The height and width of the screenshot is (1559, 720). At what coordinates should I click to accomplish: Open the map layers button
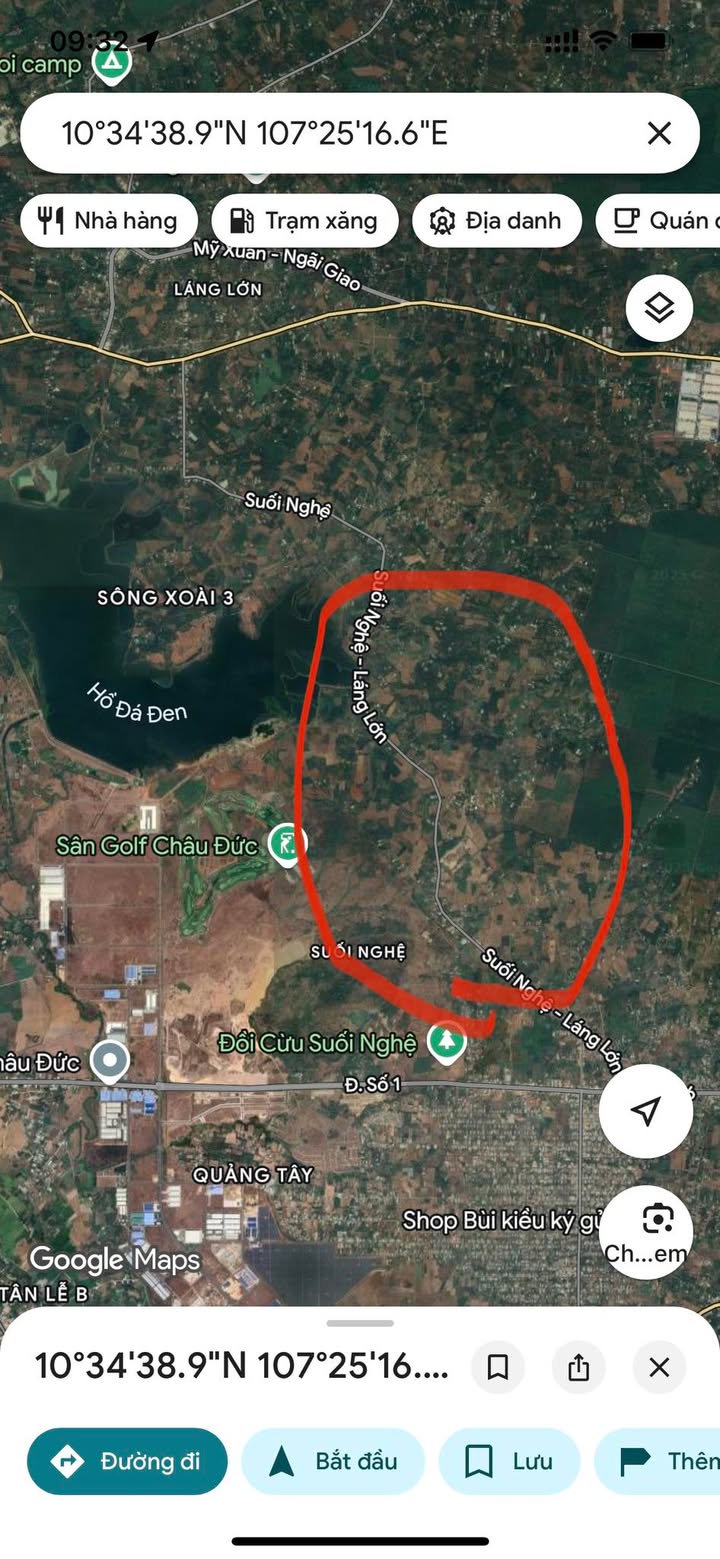(659, 309)
